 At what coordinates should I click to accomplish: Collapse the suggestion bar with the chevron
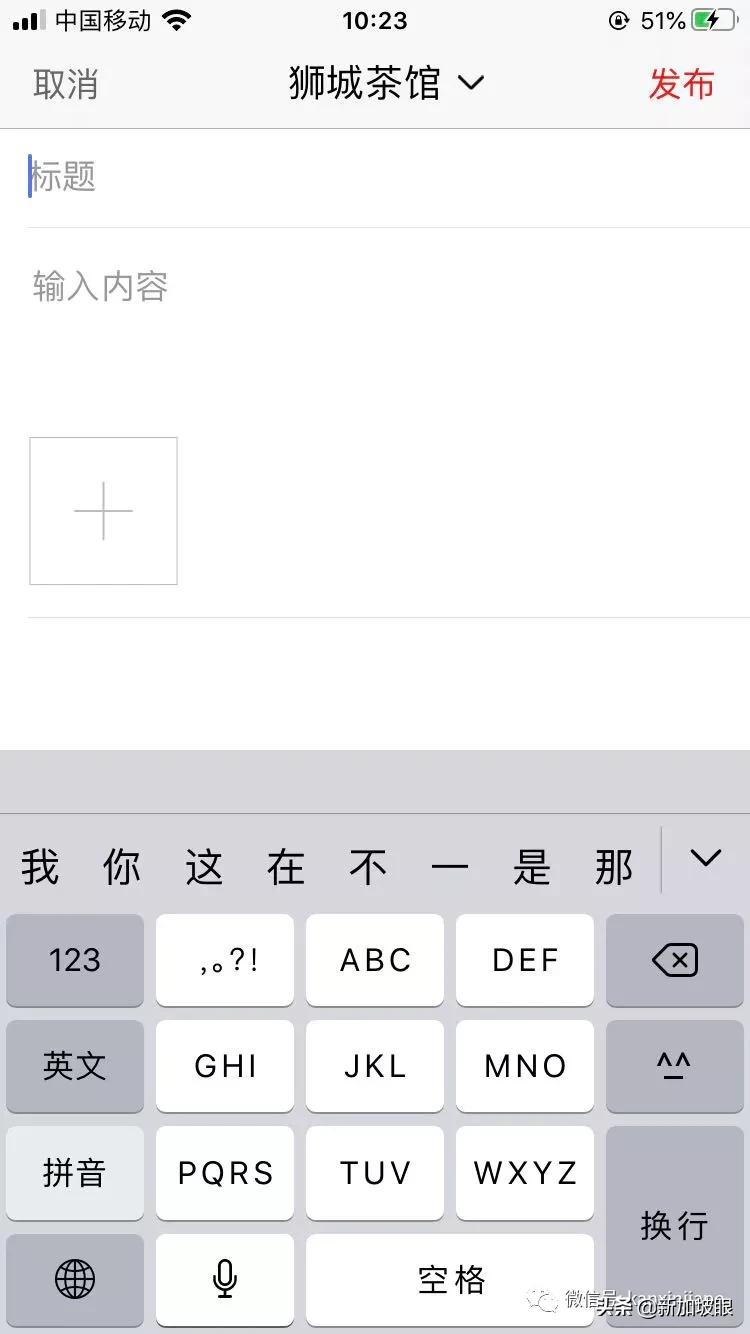coord(706,860)
